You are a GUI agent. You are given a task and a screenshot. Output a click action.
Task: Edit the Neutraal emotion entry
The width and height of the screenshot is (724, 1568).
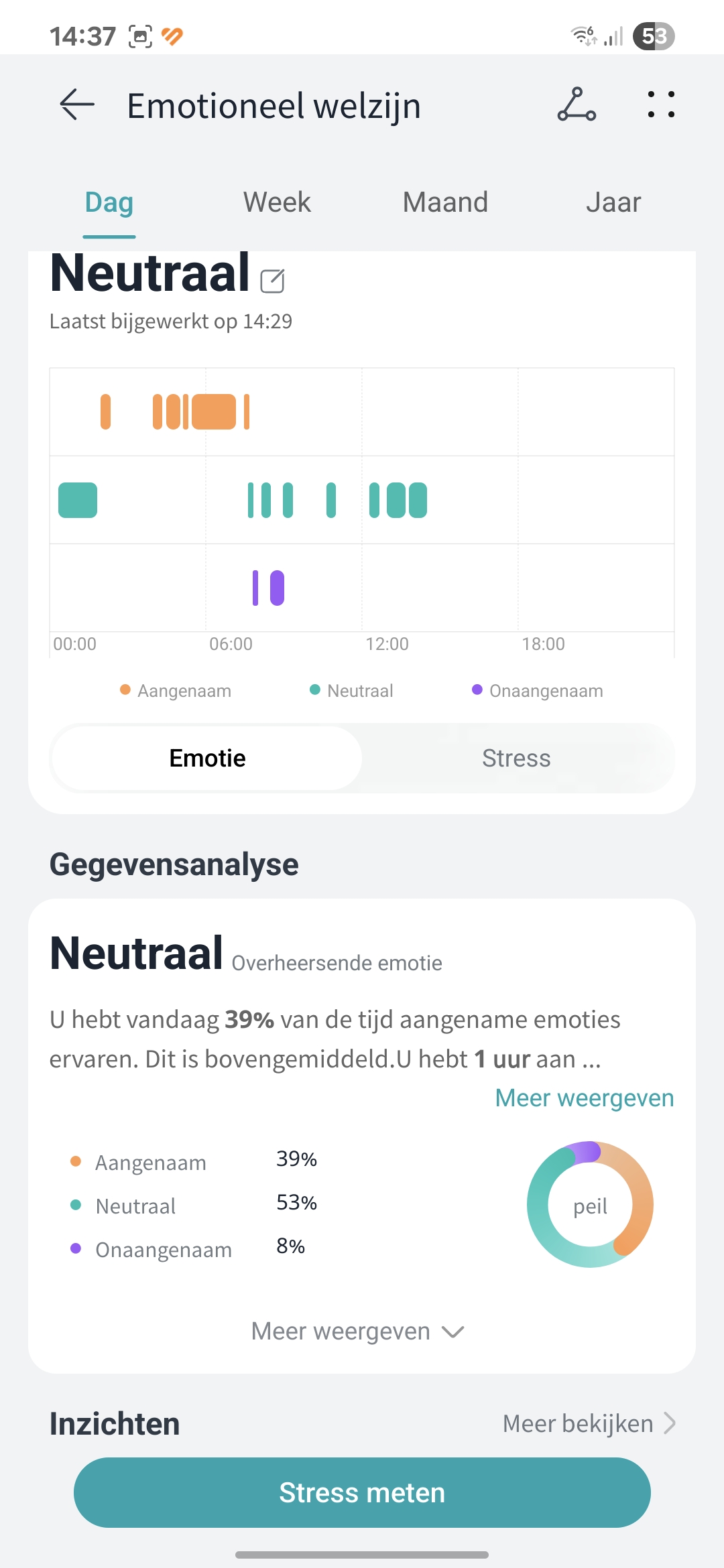[272, 281]
